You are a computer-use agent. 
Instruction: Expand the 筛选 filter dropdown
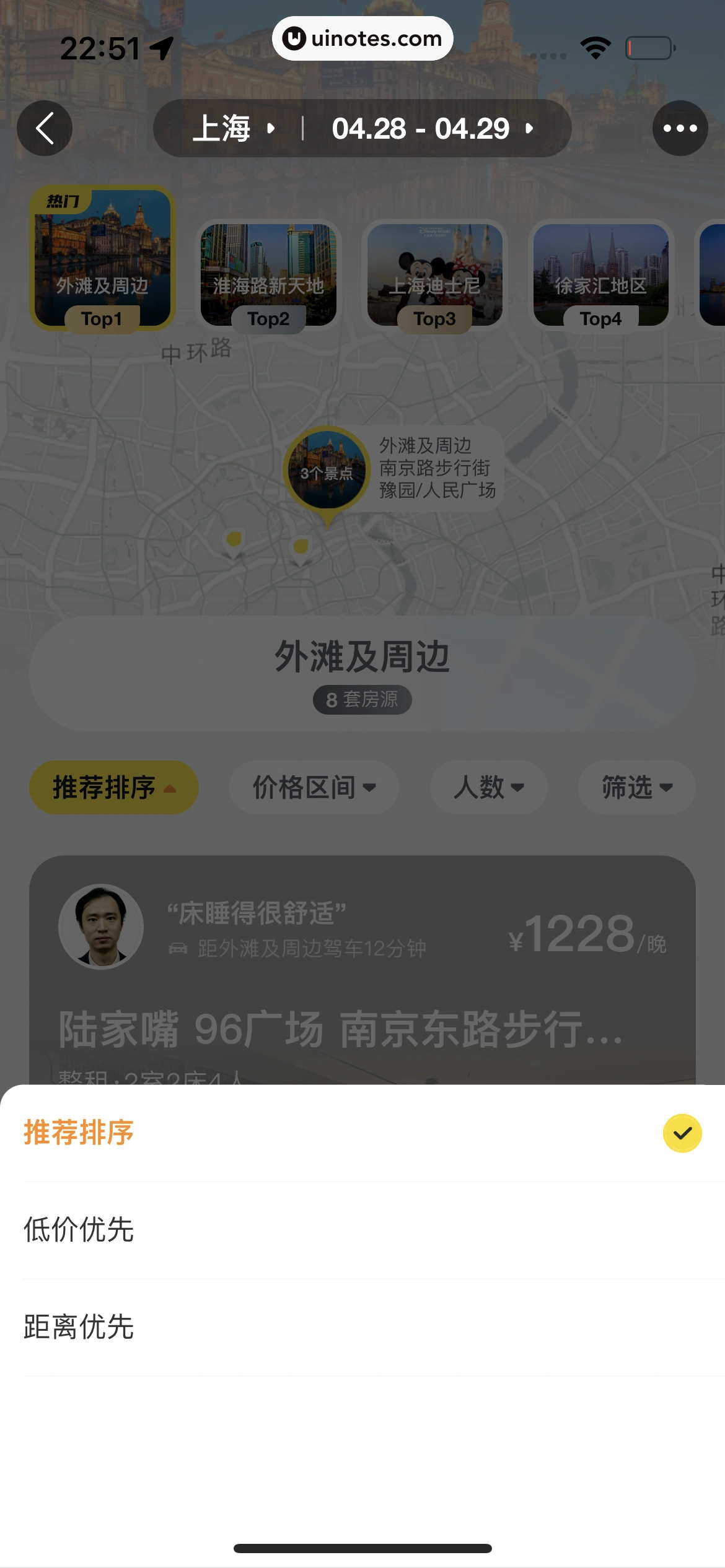[636, 787]
